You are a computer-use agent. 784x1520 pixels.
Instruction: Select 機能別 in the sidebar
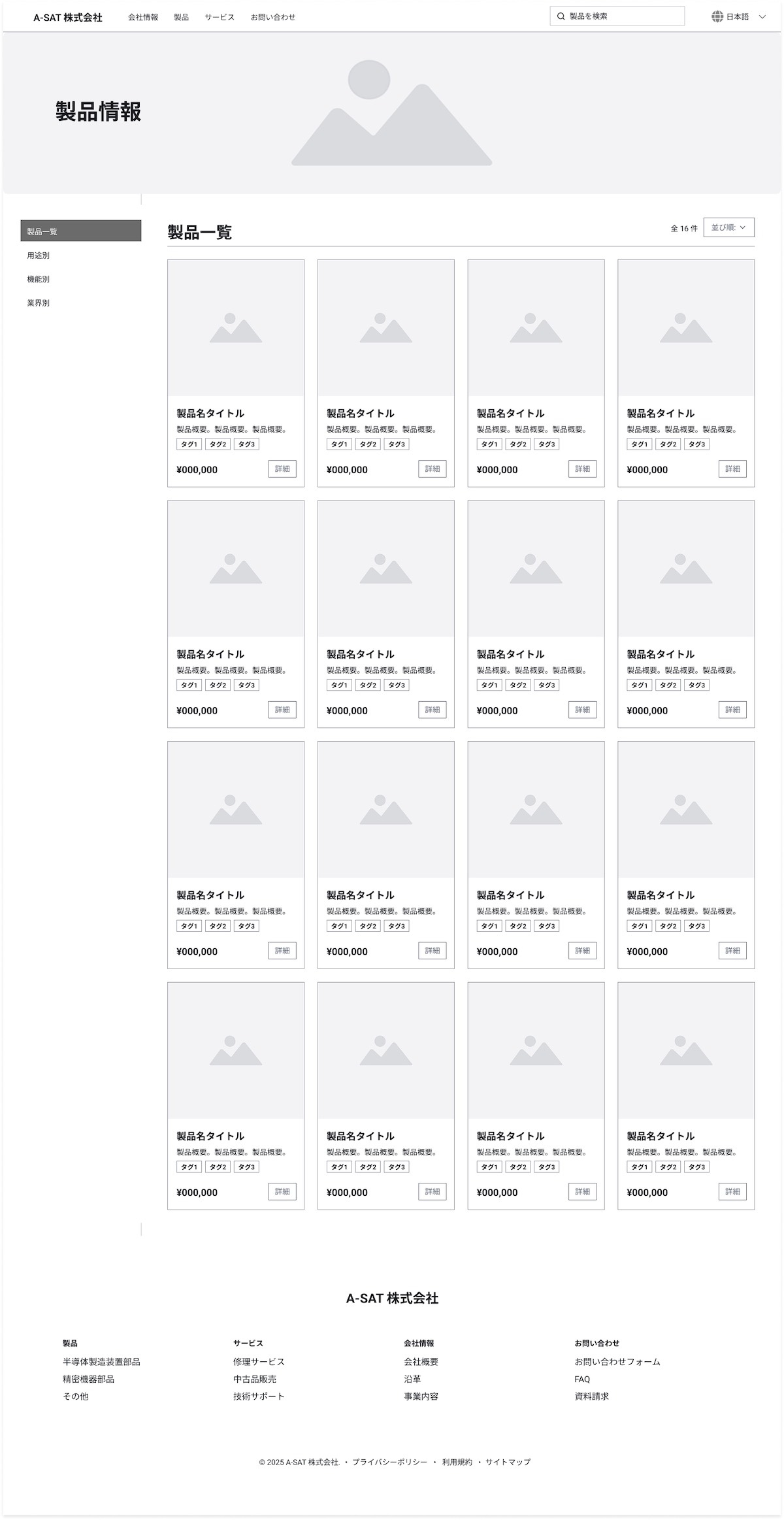39,279
